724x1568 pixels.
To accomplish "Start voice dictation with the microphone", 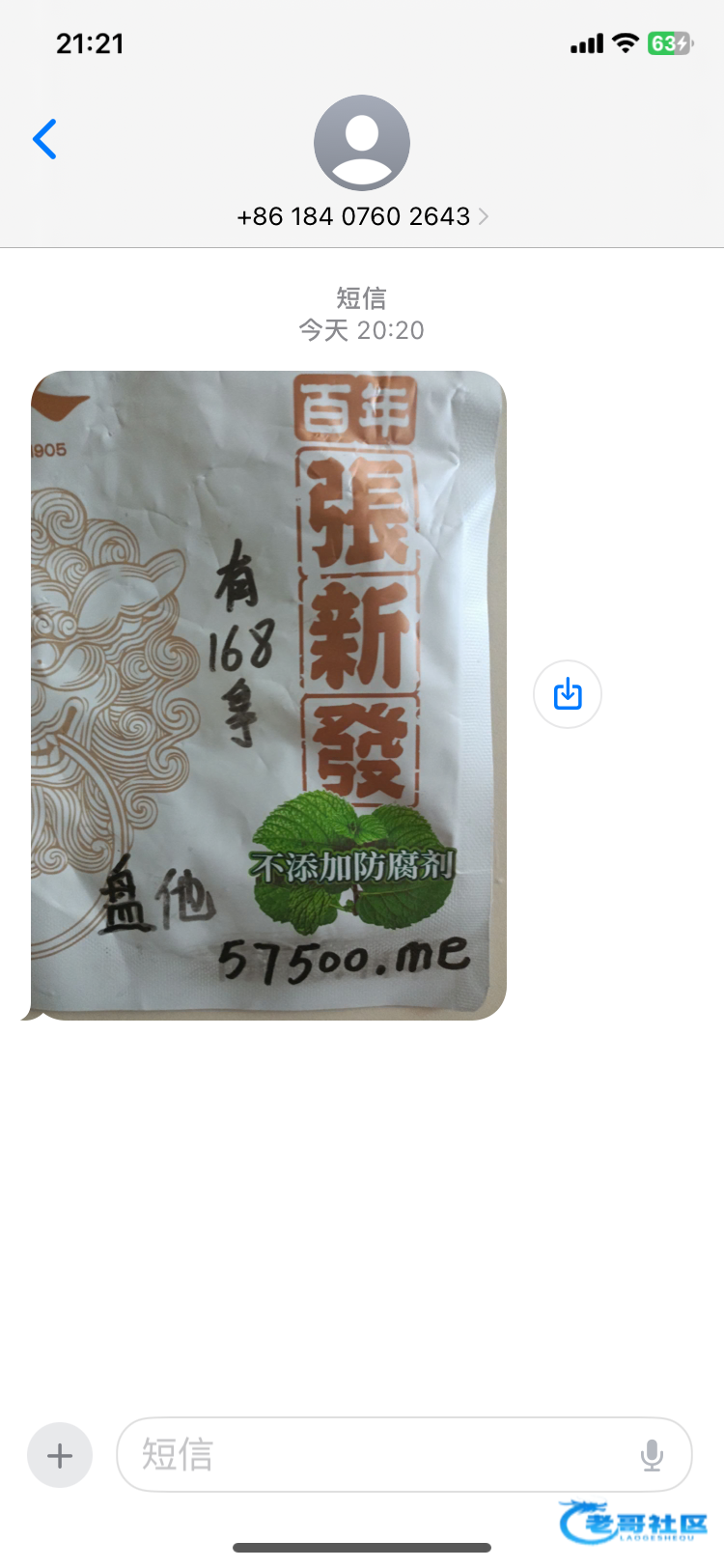I will [653, 1455].
